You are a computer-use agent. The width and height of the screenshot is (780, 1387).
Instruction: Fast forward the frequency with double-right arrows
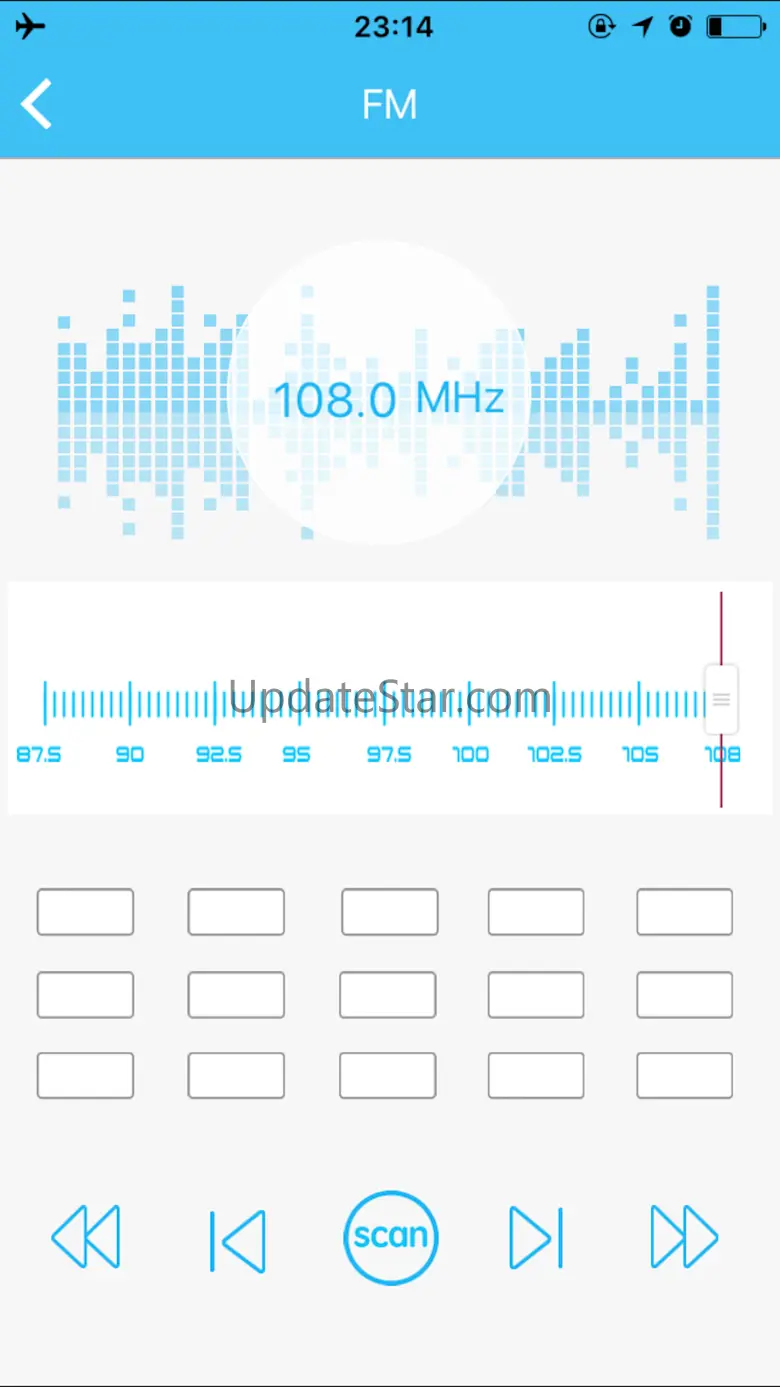tap(684, 1238)
